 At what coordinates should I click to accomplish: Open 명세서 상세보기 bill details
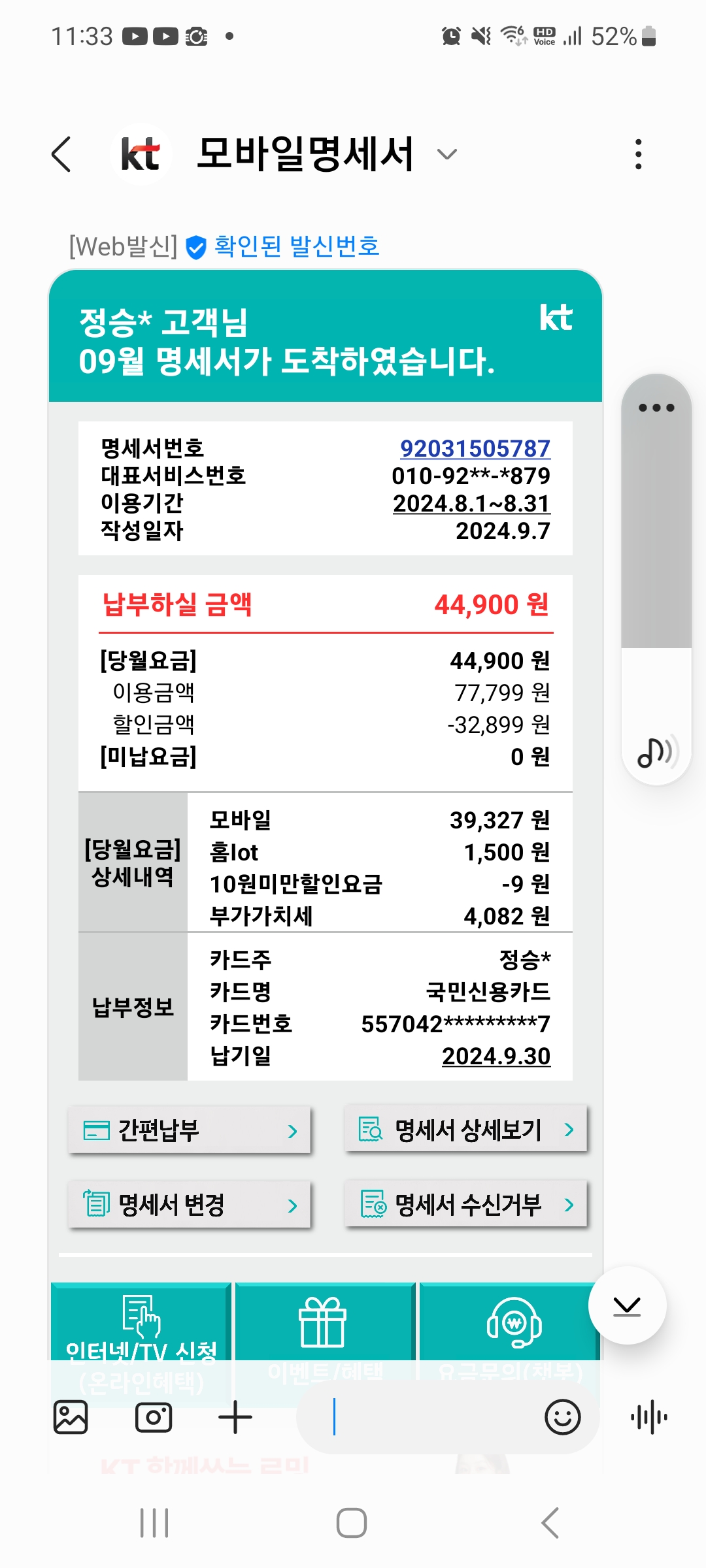[x=466, y=1130]
